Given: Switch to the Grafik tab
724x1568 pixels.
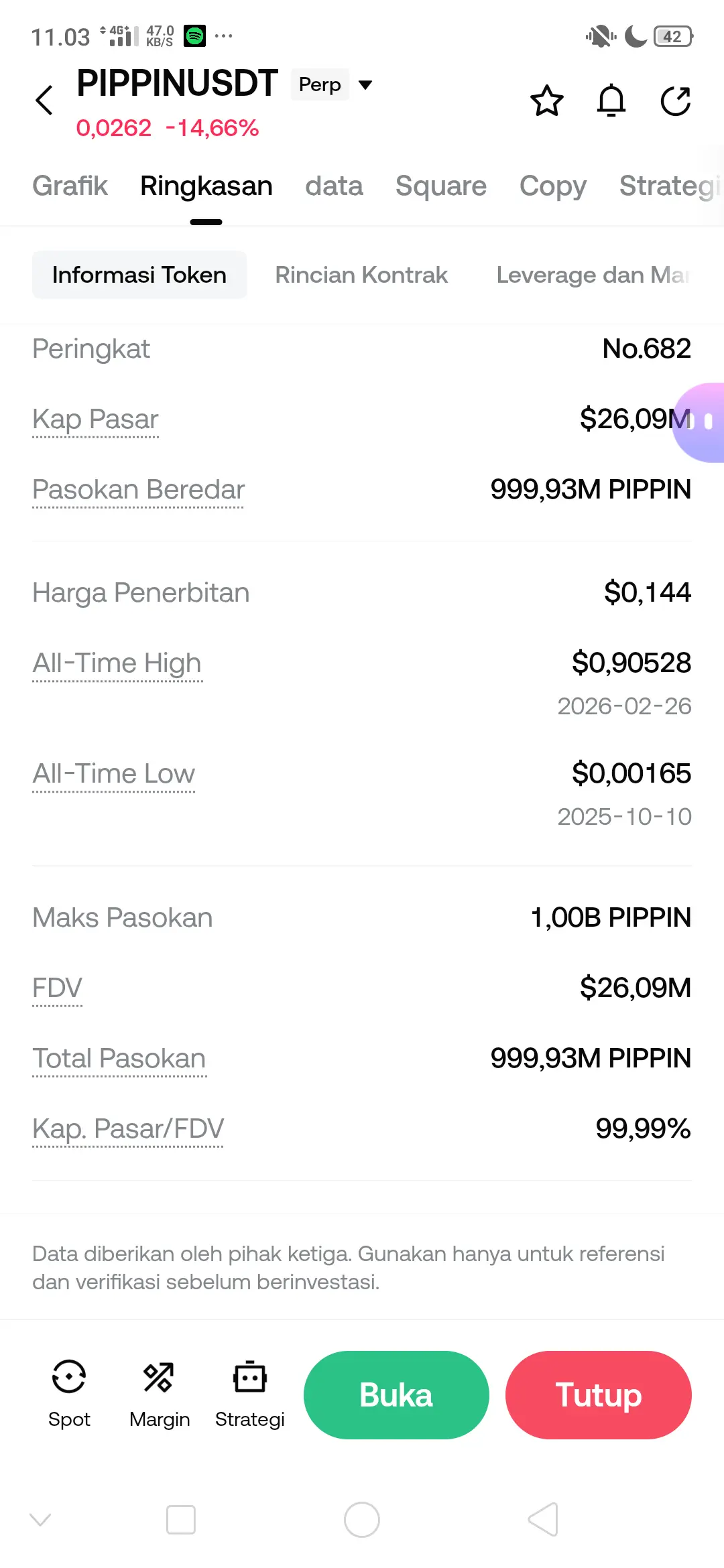Looking at the screenshot, I should (x=70, y=186).
